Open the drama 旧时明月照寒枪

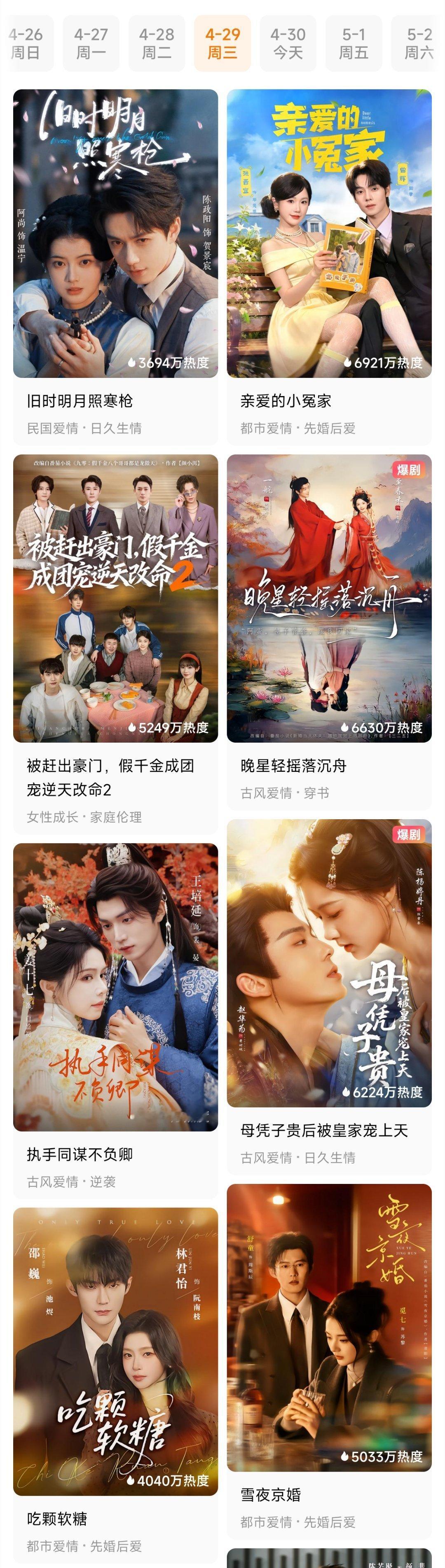[116, 267]
